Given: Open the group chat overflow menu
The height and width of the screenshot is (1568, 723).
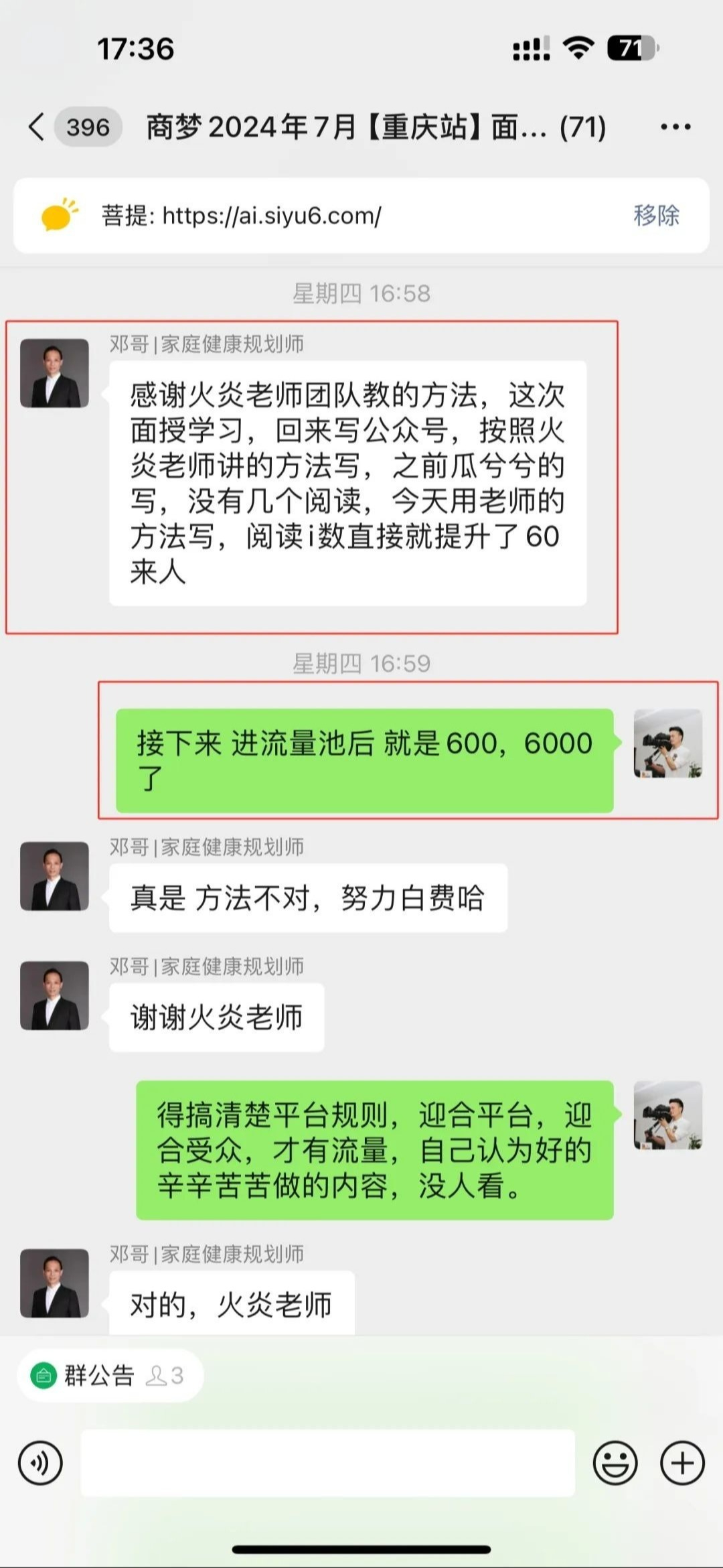Looking at the screenshot, I should pyautogui.click(x=675, y=127).
